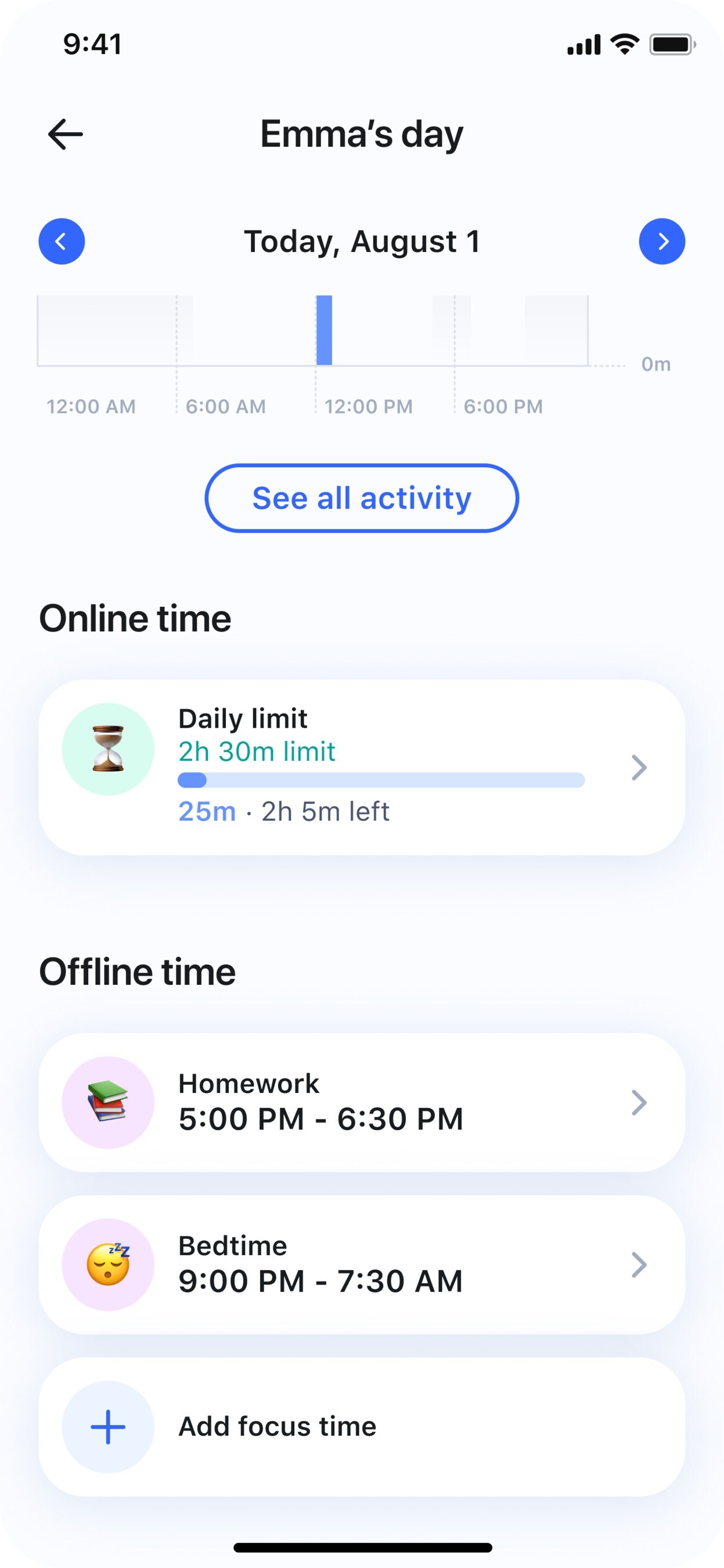Go to the next day
The width and height of the screenshot is (724, 1568).
pyautogui.click(x=661, y=242)
